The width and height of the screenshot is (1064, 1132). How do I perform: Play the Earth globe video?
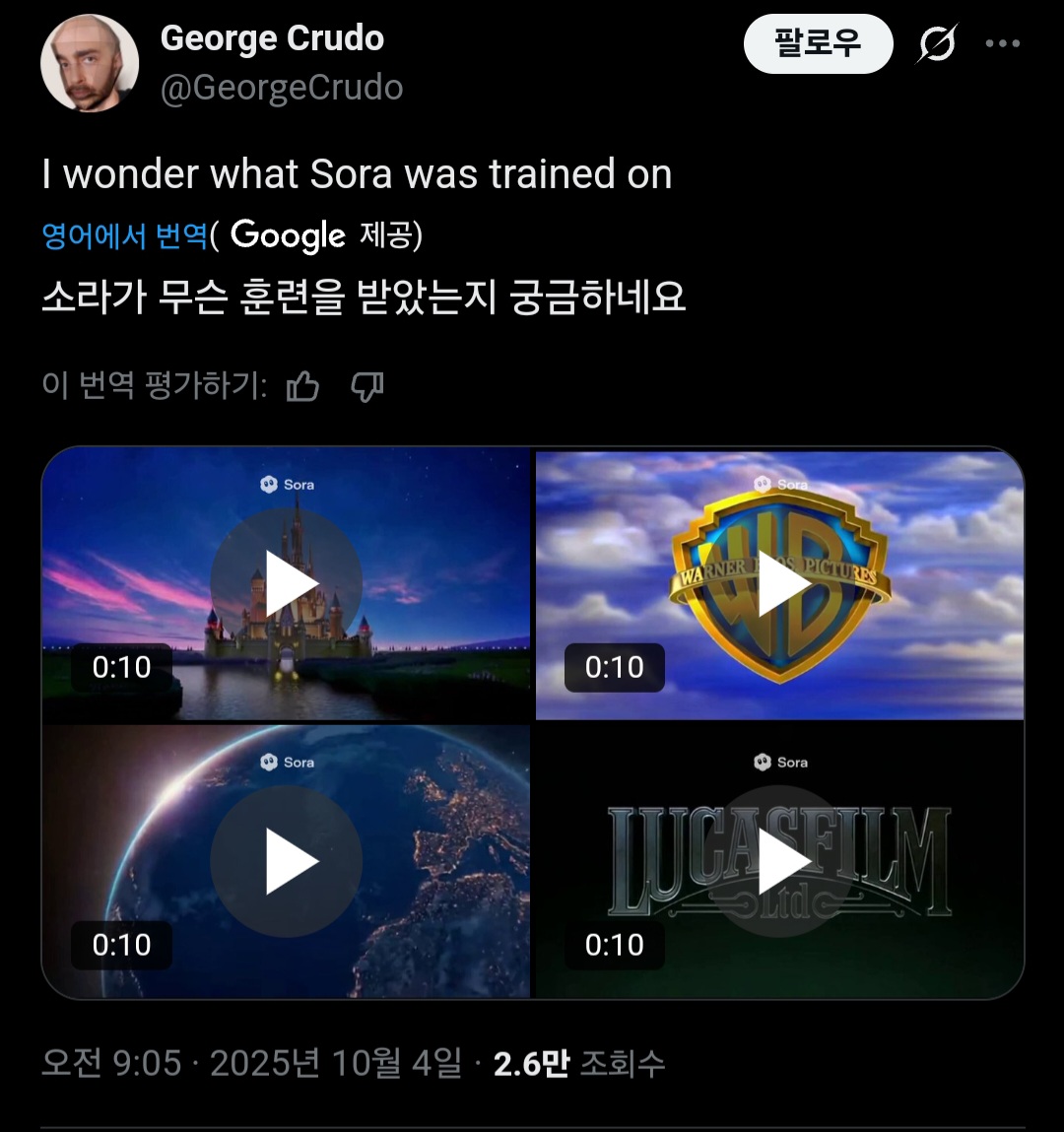click(x=287, y=861)
